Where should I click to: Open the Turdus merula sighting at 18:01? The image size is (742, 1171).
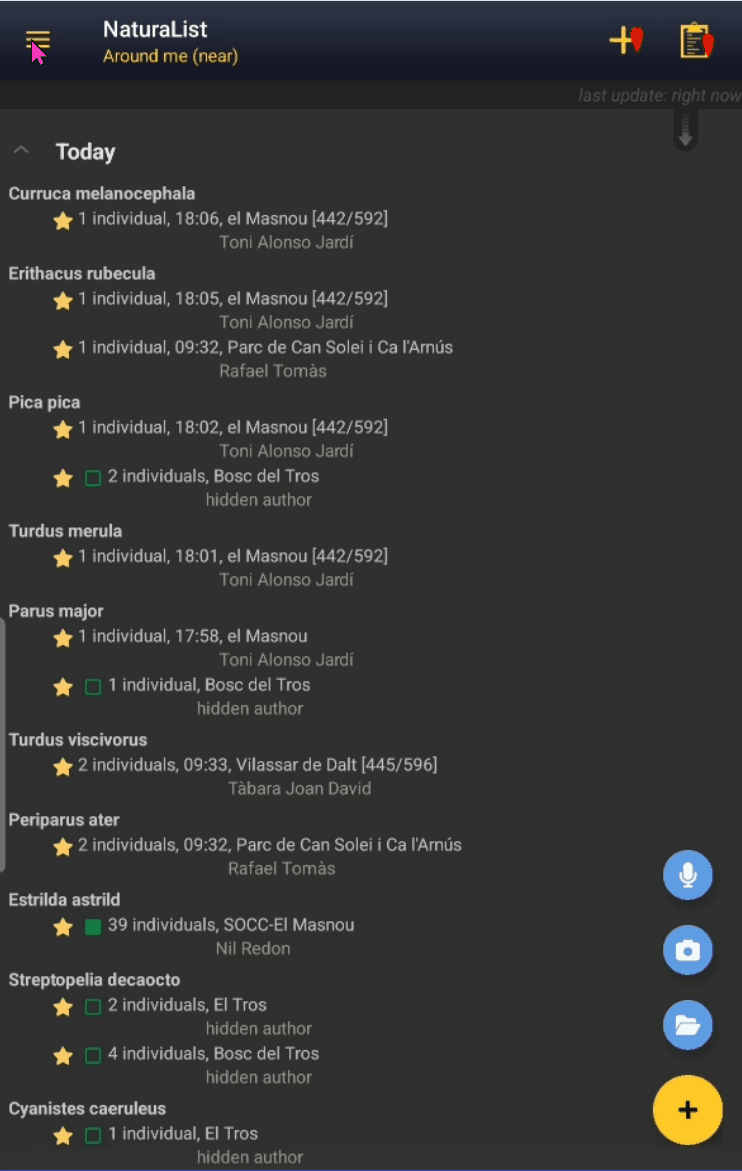pos(232,556)
